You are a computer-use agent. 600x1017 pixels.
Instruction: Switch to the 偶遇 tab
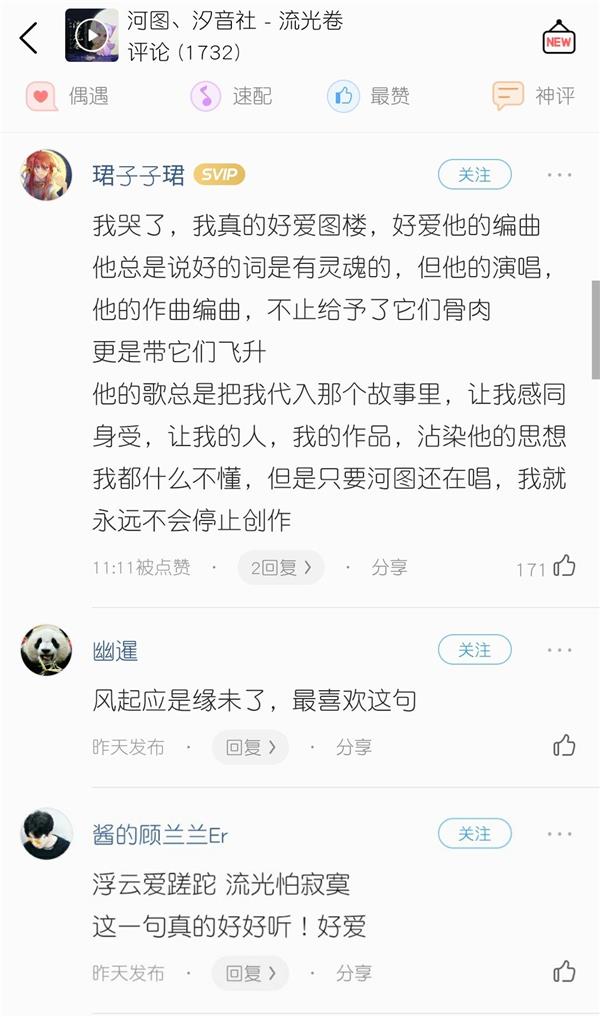point(67,96)
